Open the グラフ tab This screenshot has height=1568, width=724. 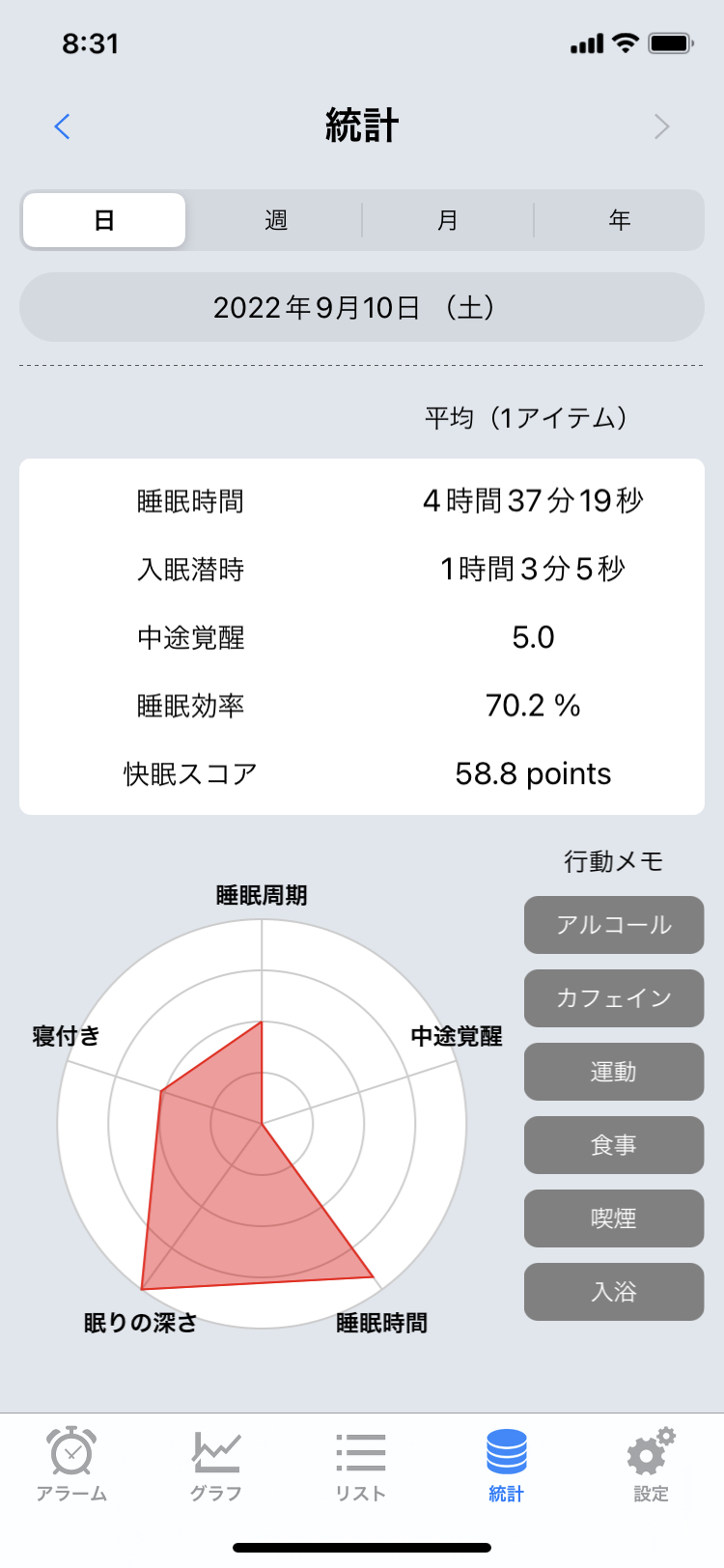pyautogui.click(x=216, y=1464)
